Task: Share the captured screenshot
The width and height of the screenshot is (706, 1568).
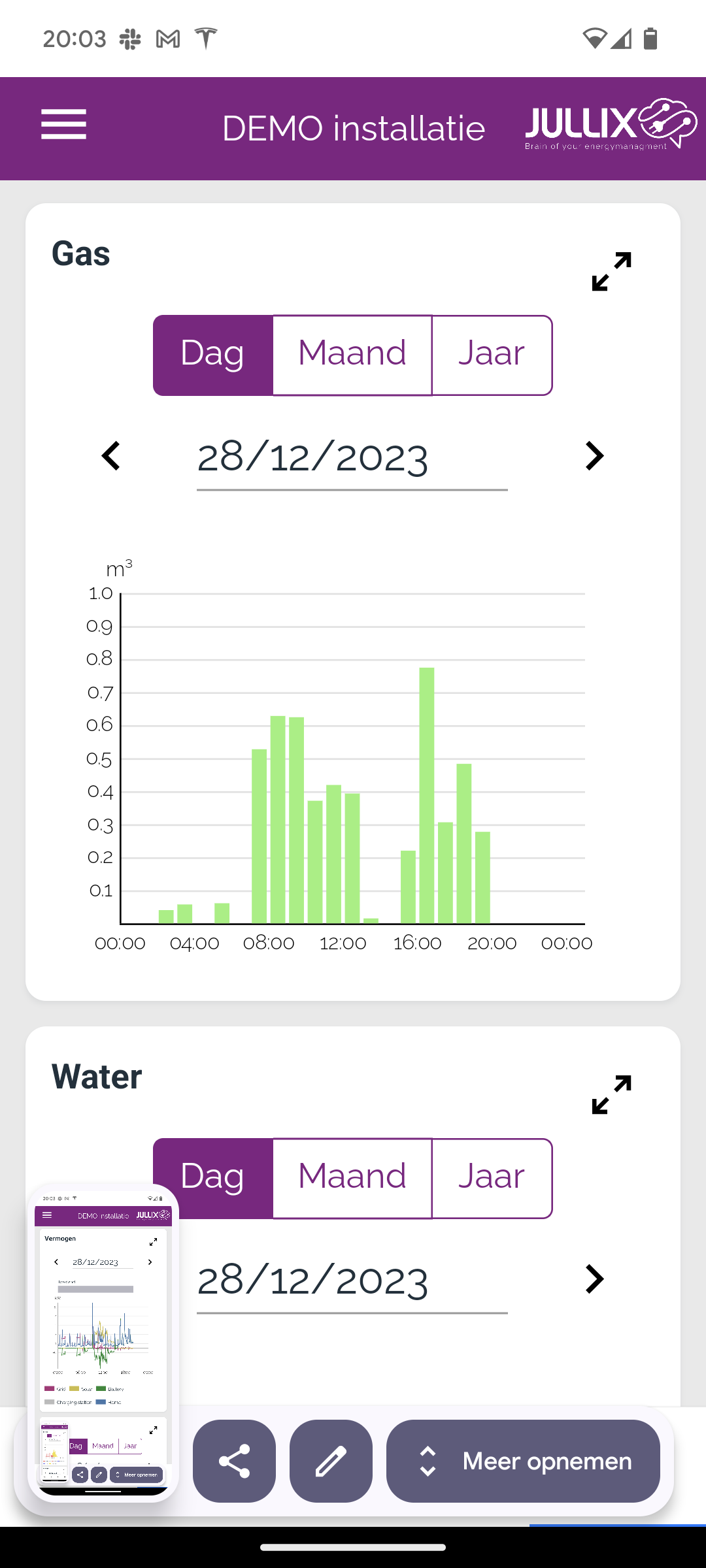Action: 234,1461
